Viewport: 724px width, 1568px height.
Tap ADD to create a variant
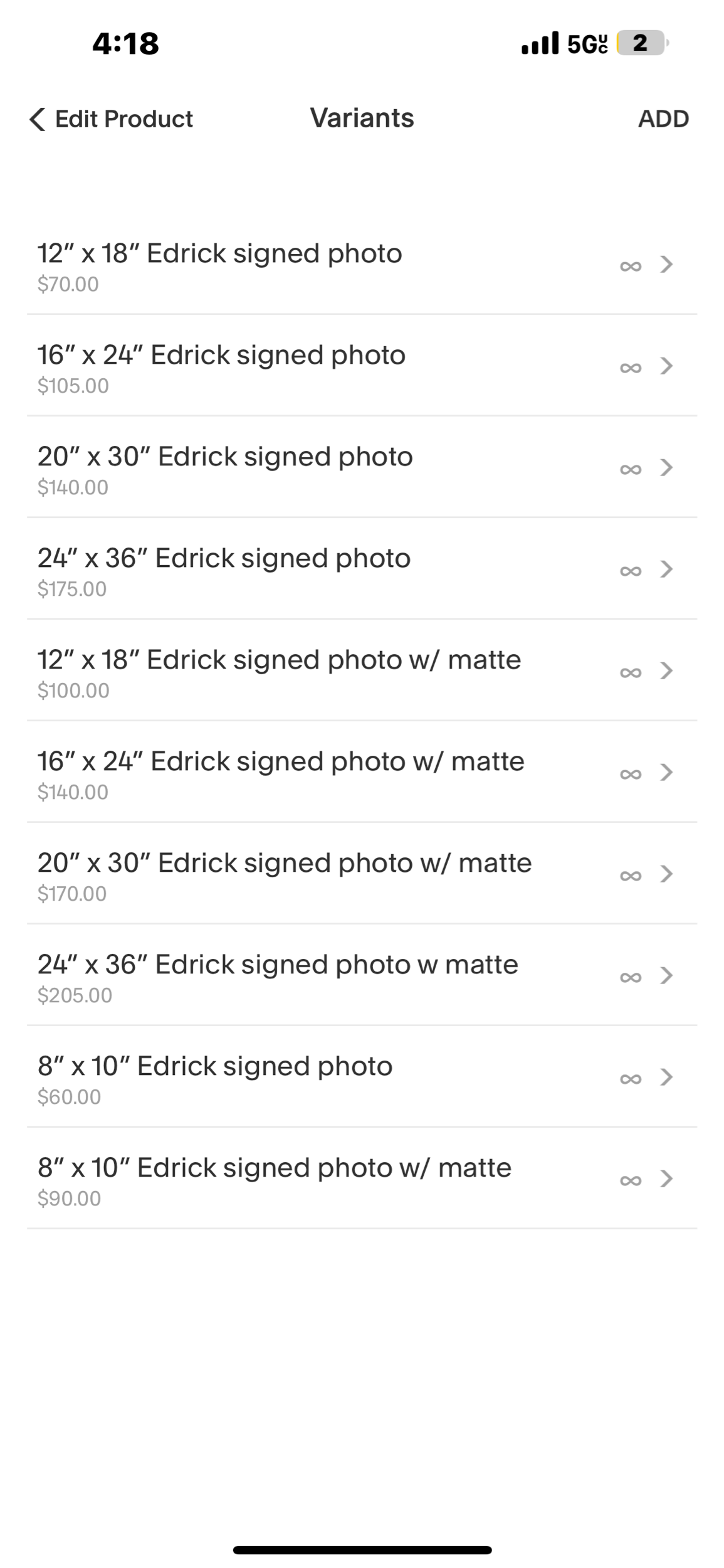coord(663,119)
